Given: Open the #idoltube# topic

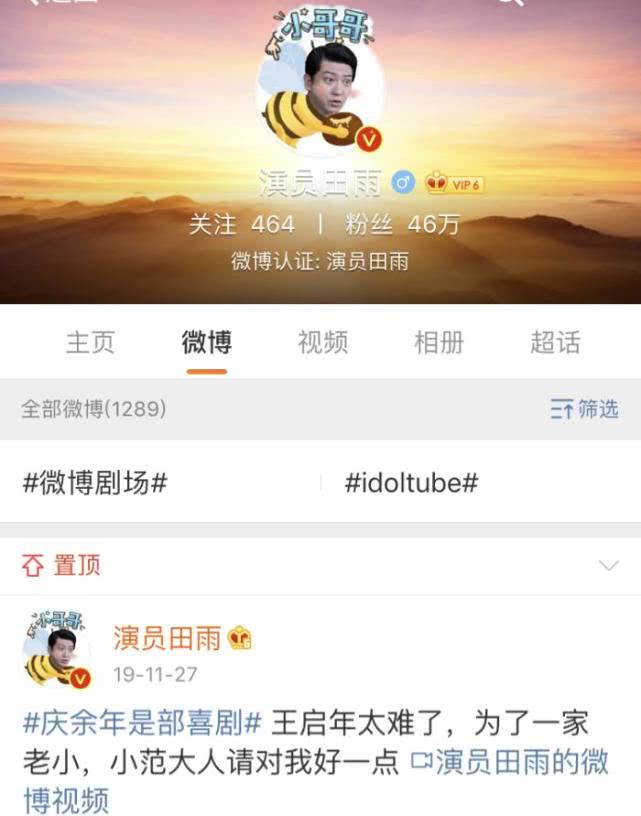Looking at the screenshot, I should pyautogui.click(x=411, y=483).
